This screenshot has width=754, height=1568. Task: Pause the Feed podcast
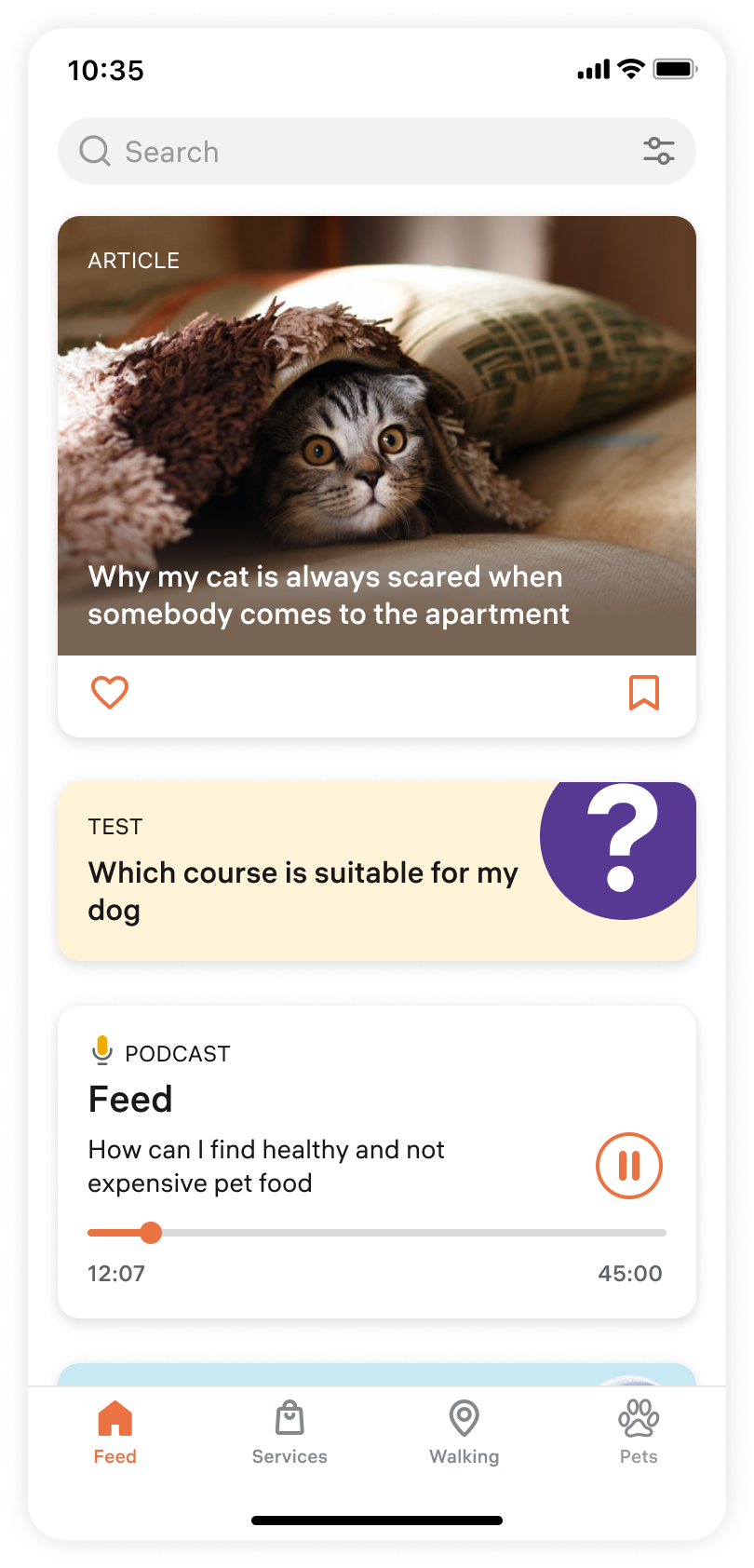[628, 1166]
